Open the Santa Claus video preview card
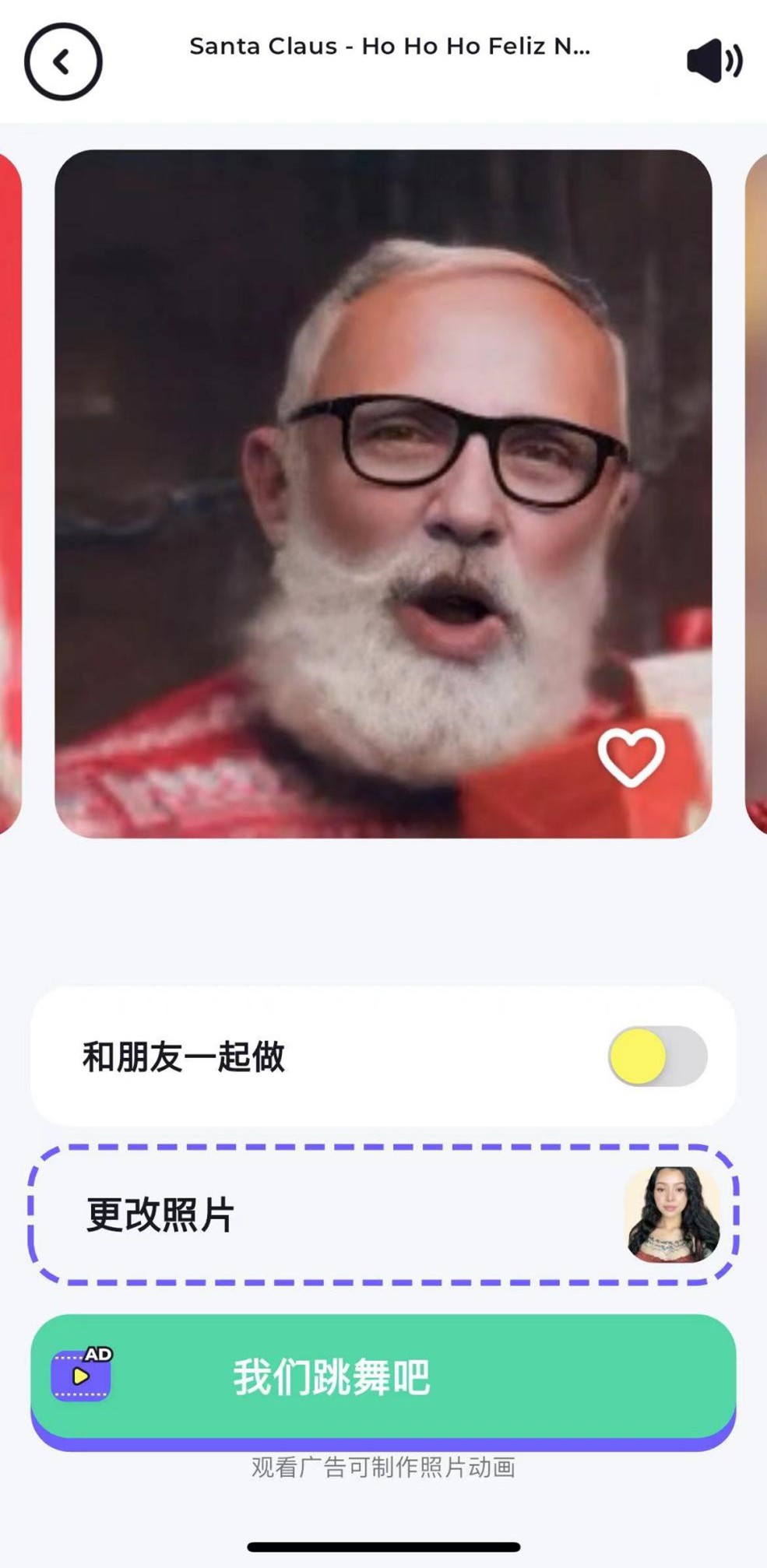 click(383, 467)
